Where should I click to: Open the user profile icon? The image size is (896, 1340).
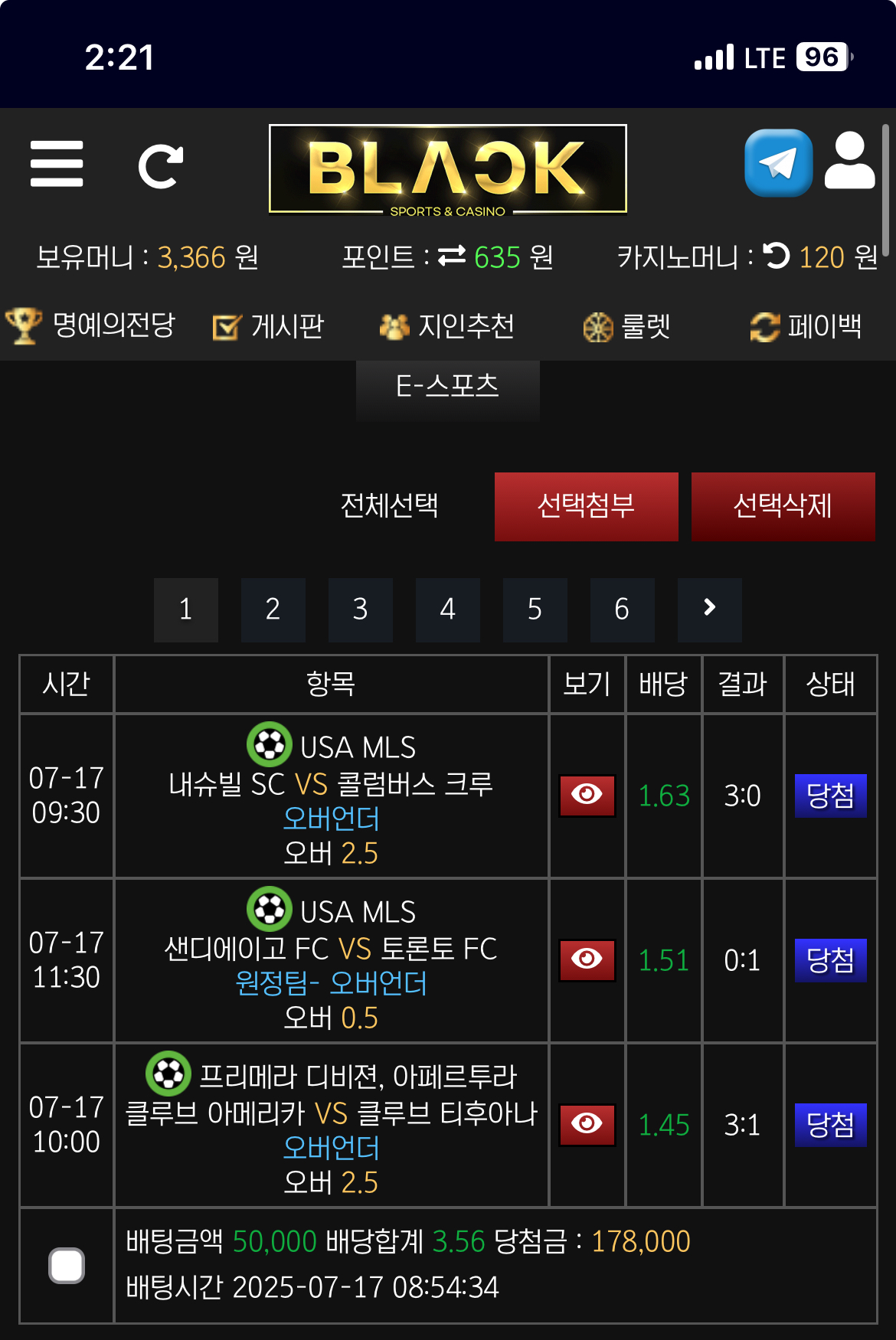click(849, 162)
